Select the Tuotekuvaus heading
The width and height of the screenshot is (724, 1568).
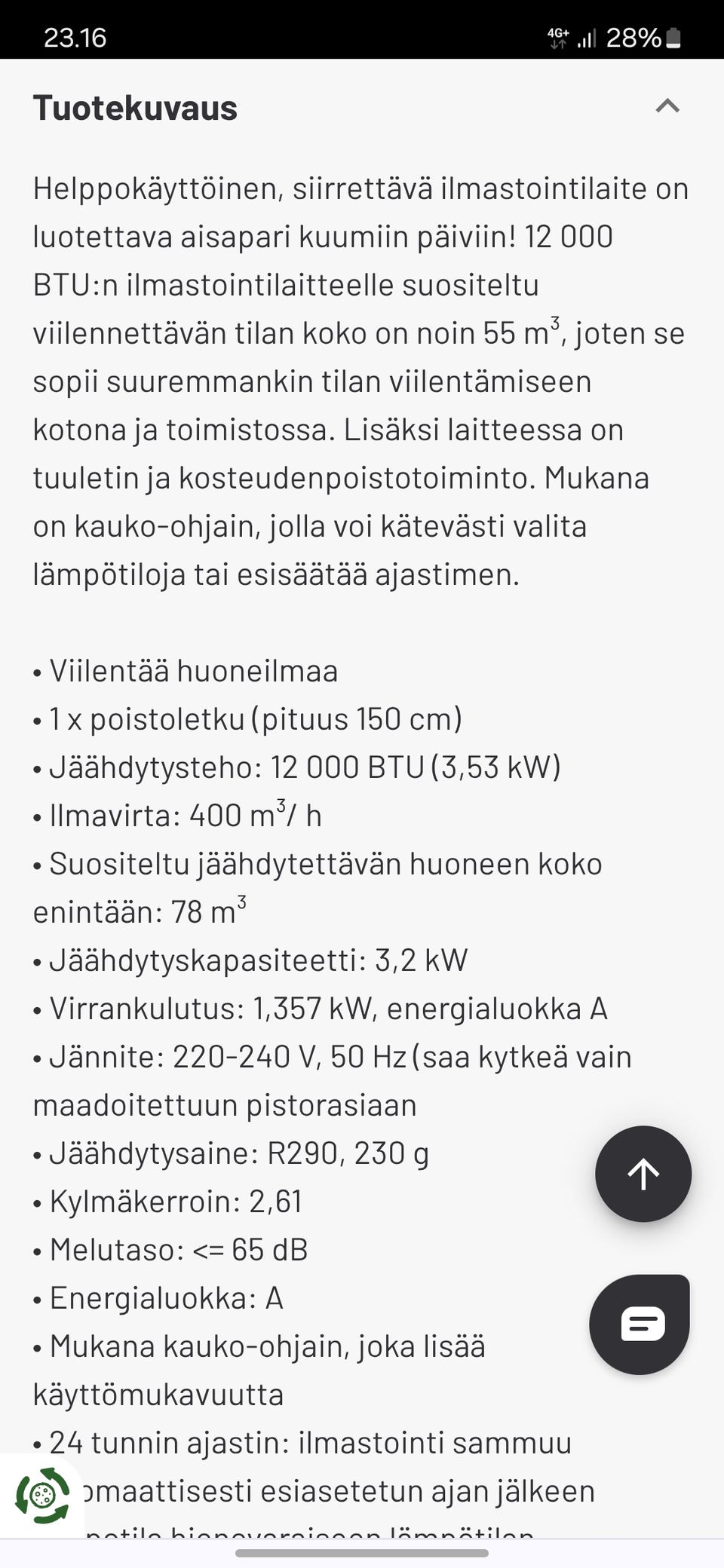coord(134,107)
